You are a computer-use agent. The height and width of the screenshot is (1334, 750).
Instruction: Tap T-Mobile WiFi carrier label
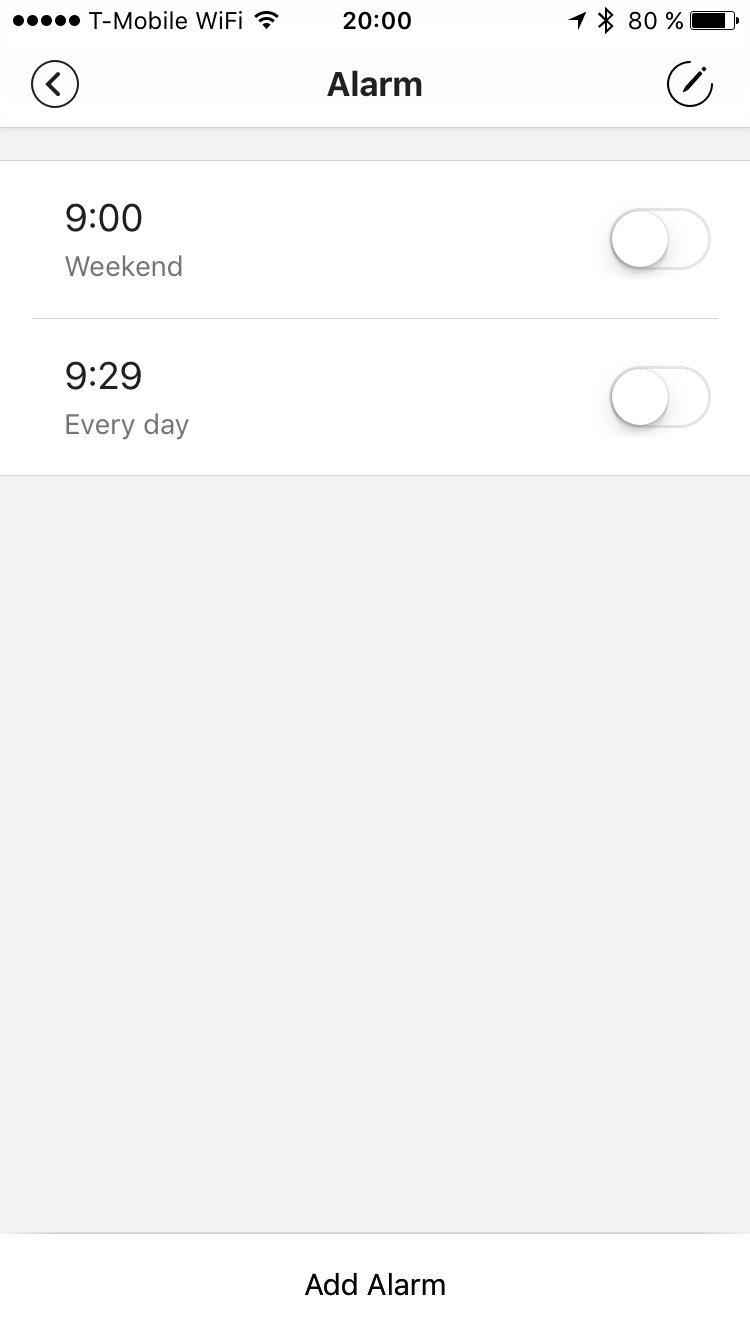(166, 19)
